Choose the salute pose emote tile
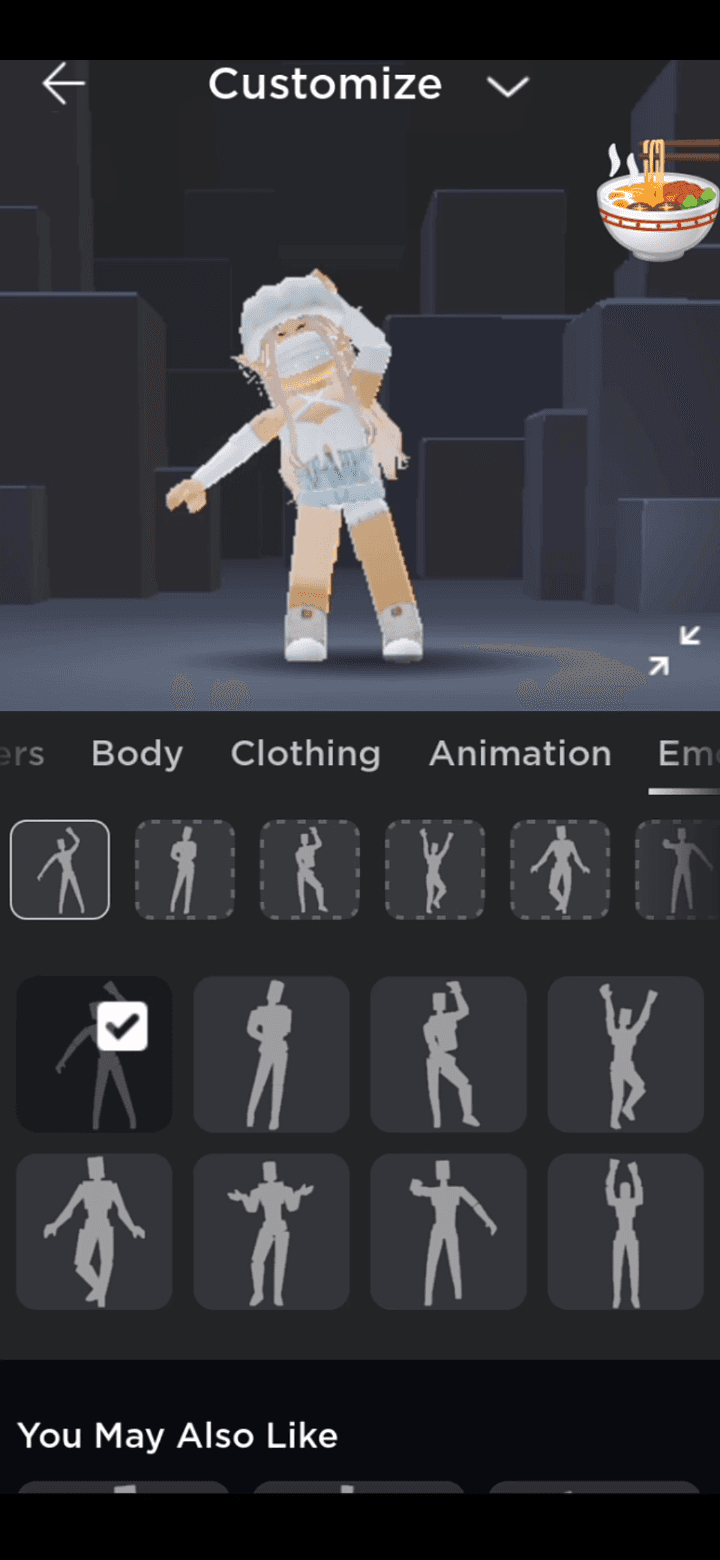720x1560 pixels. pos(448,1054)
